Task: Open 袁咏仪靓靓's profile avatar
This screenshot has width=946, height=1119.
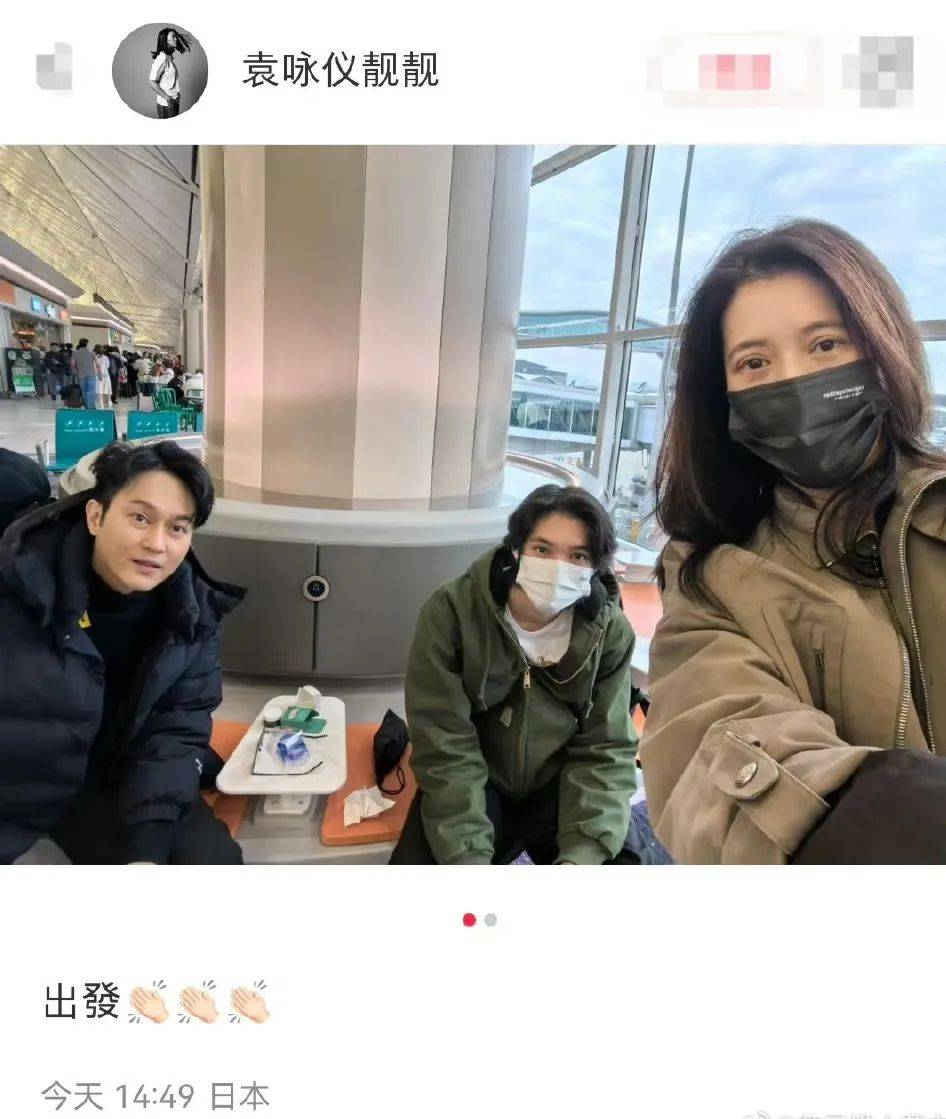Action: pyautogui.click(x=160, y=71)
